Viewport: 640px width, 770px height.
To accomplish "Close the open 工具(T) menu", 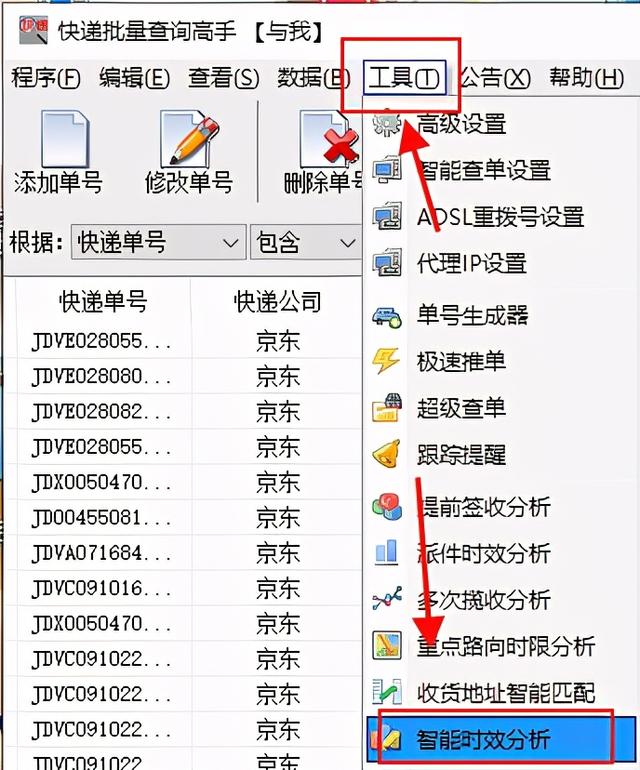I will pyautogui.click(x=404, y=78).
